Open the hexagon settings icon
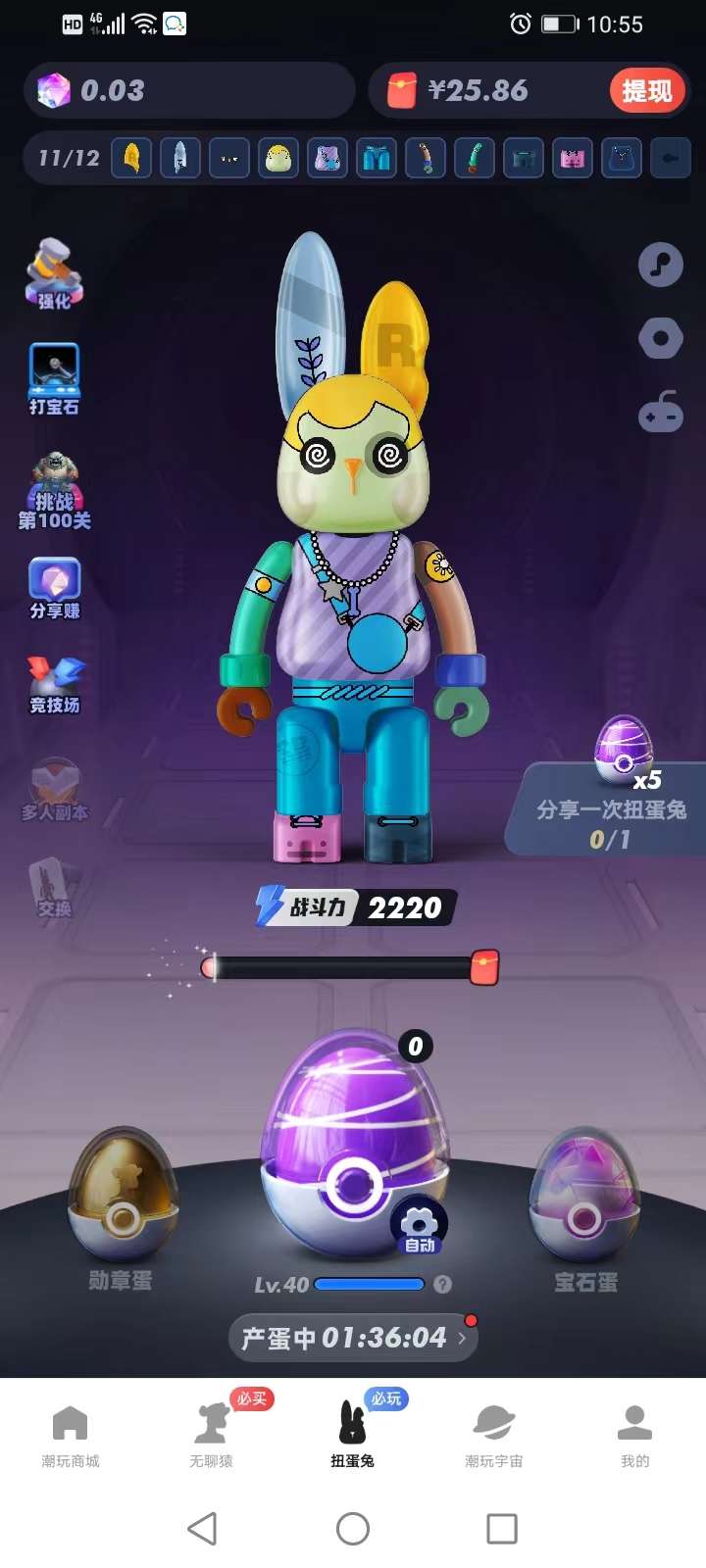This screenshot has width=706, height=1568. (661, 339)
